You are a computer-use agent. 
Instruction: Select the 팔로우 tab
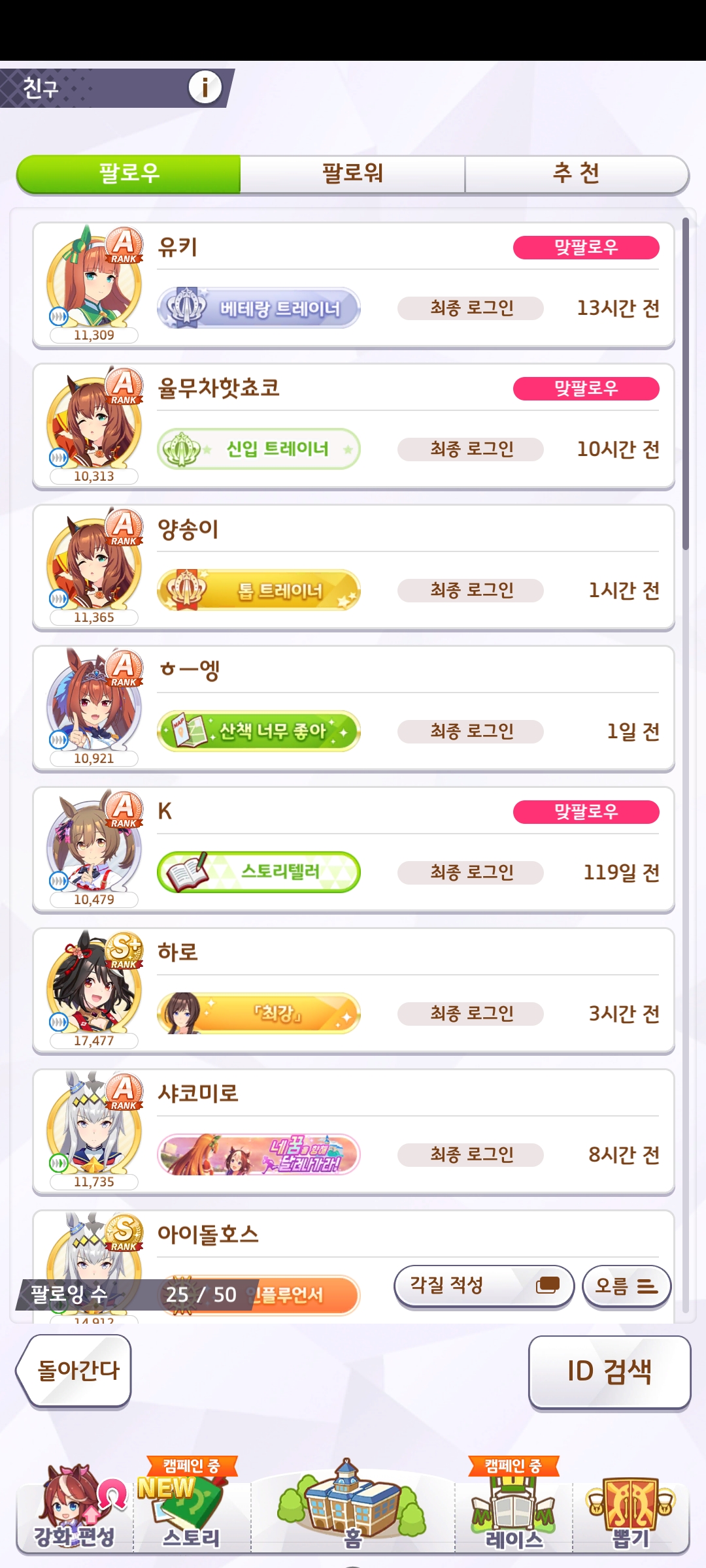pyautogui.click(x=129, y=174)
